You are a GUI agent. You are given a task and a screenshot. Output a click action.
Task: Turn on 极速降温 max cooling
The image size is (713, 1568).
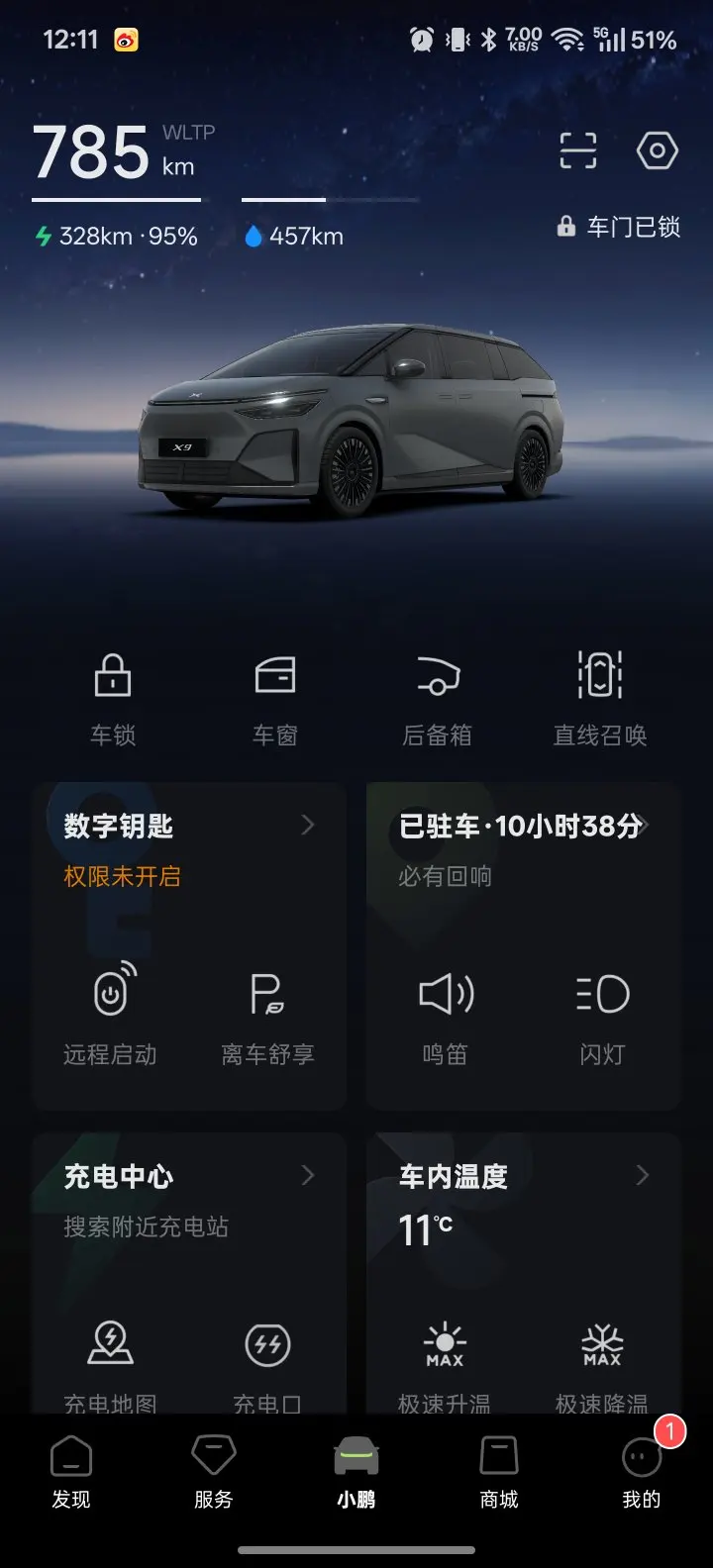602,1366
